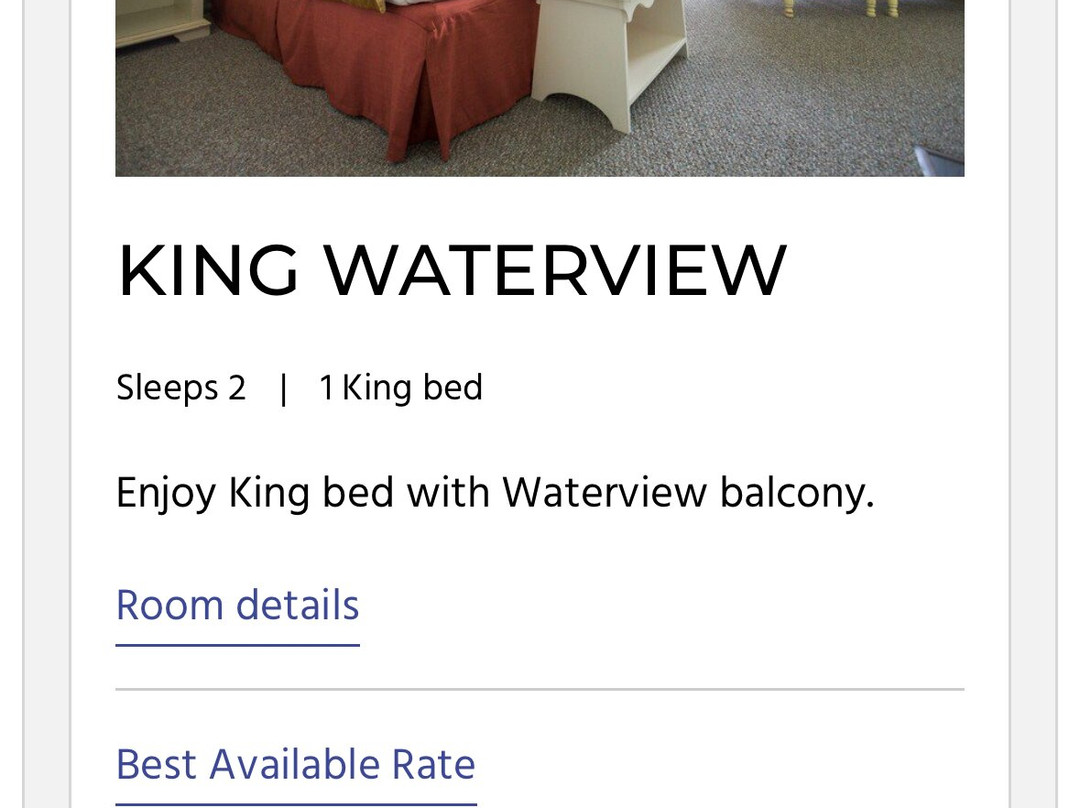View the King Waterview room photo
Image resolution: width=1080 pixels, height=808 pixels.
(539, 88)
